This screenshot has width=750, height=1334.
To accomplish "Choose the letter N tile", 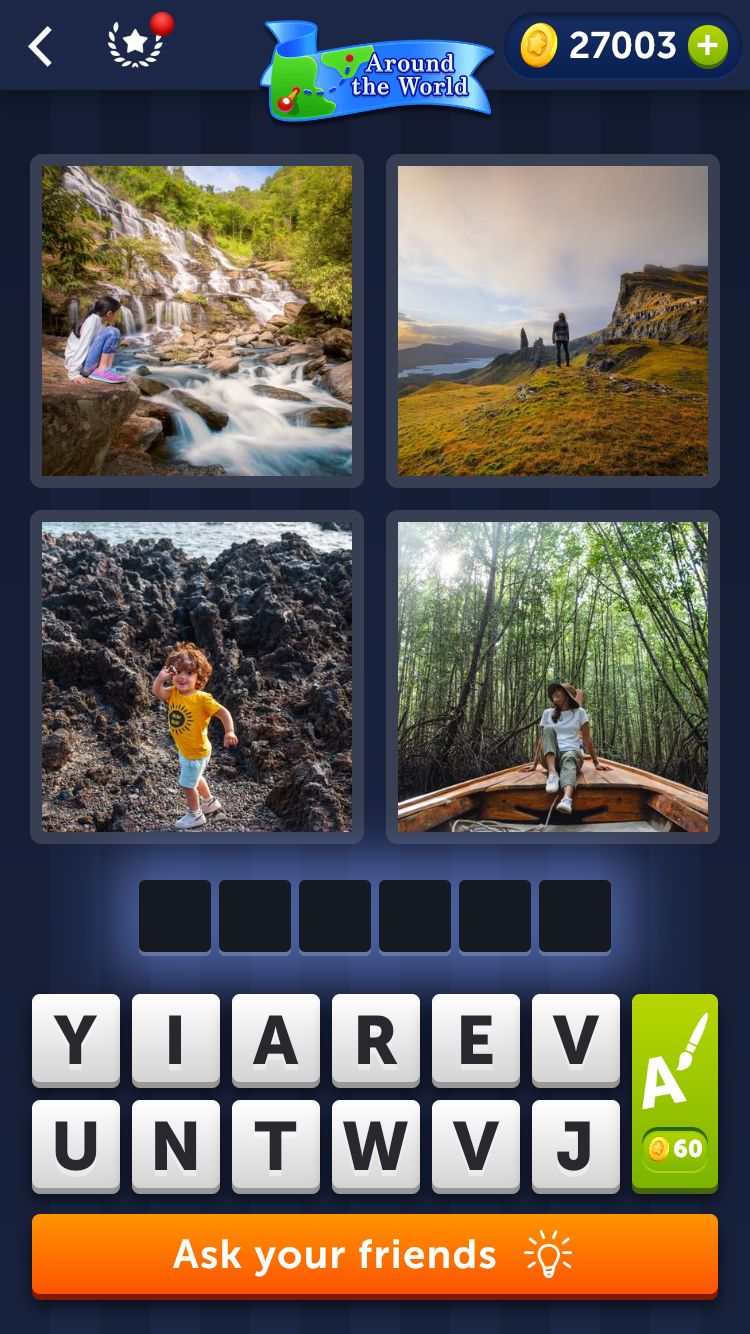I will tap(176, 1146).
